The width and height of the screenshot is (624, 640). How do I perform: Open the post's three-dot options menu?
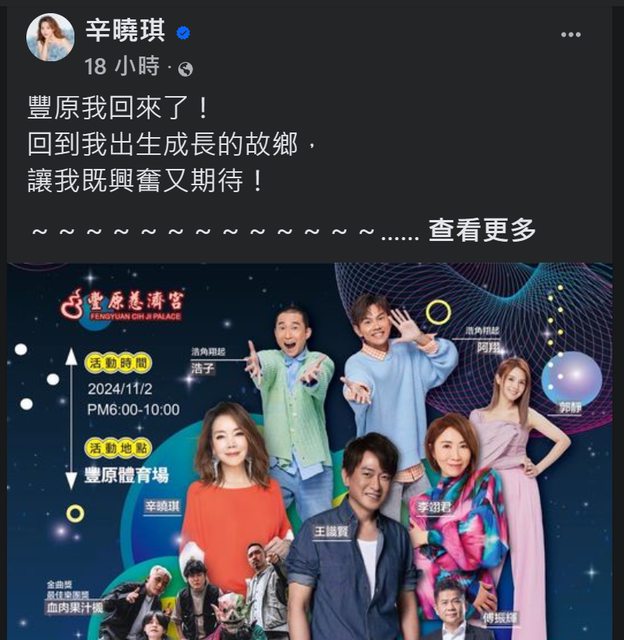(570, 34)
